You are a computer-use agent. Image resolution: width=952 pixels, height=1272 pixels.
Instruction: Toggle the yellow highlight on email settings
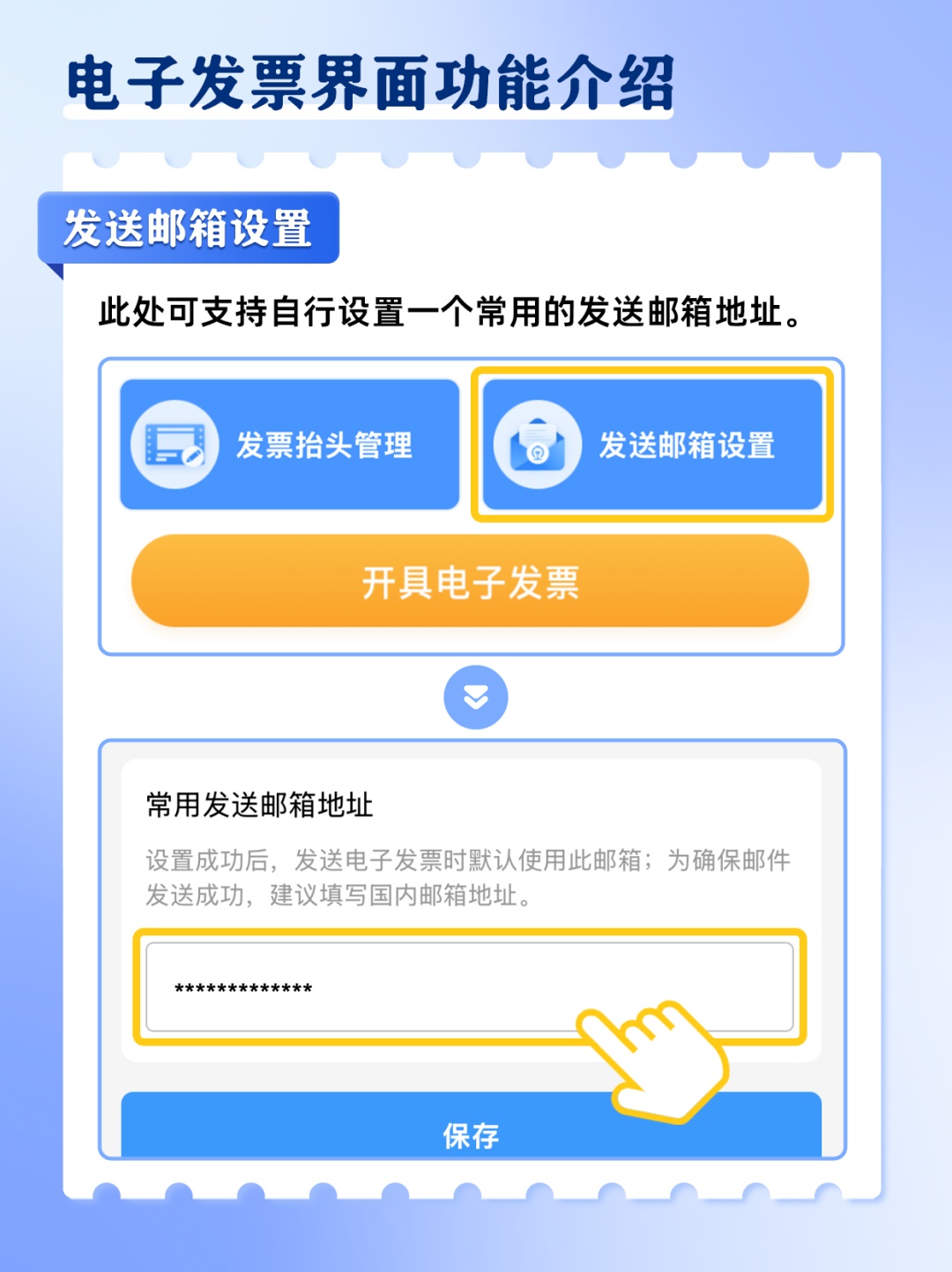[652, 443]
